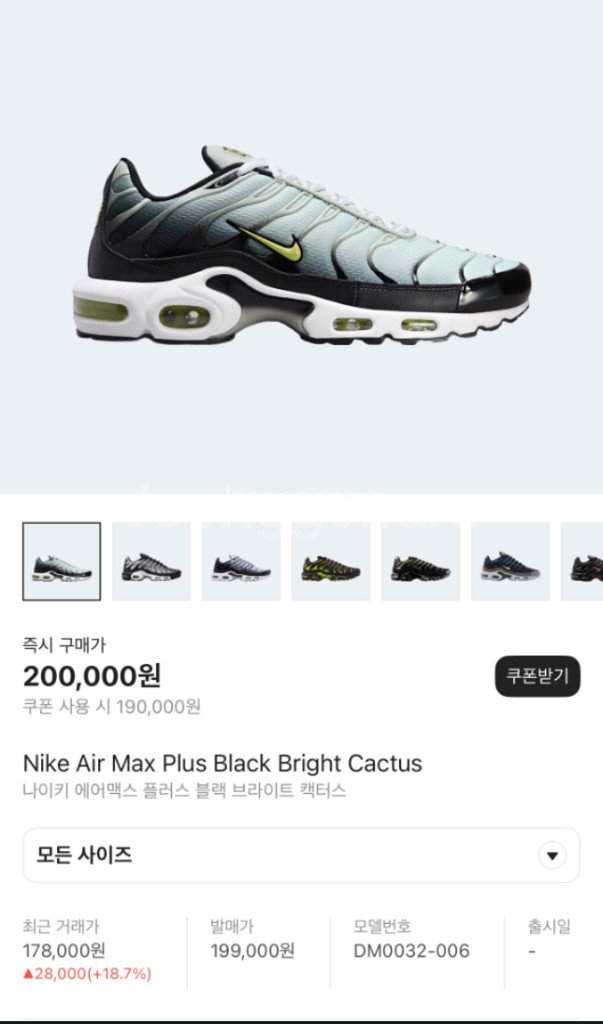Image resolution: width=603 pixels, height=1024 pixels.
Task: Tap the 쿠폰받기 coupon button
Action: coord(537,676)
